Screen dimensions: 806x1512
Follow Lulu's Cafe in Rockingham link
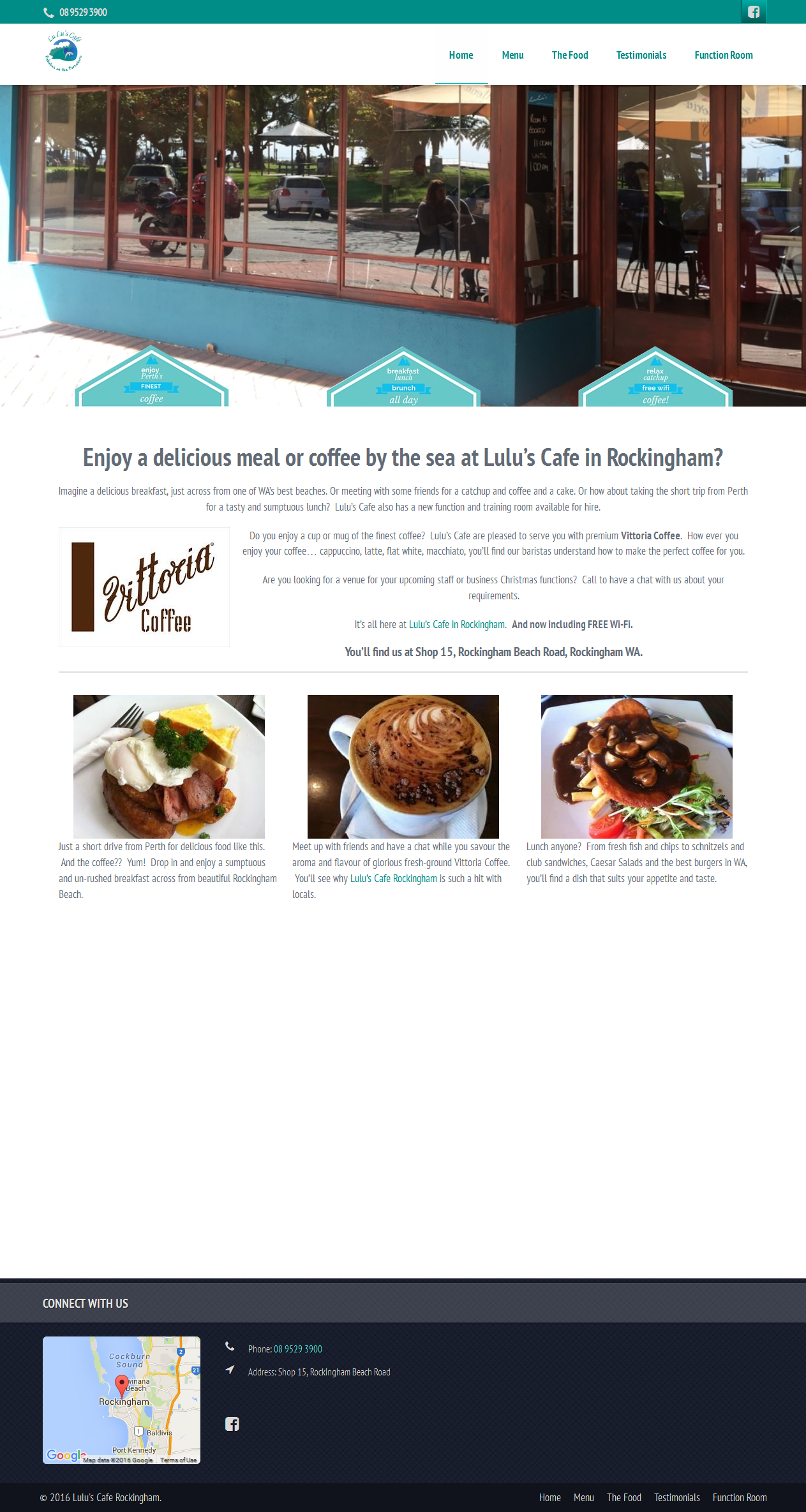point(457,624)
